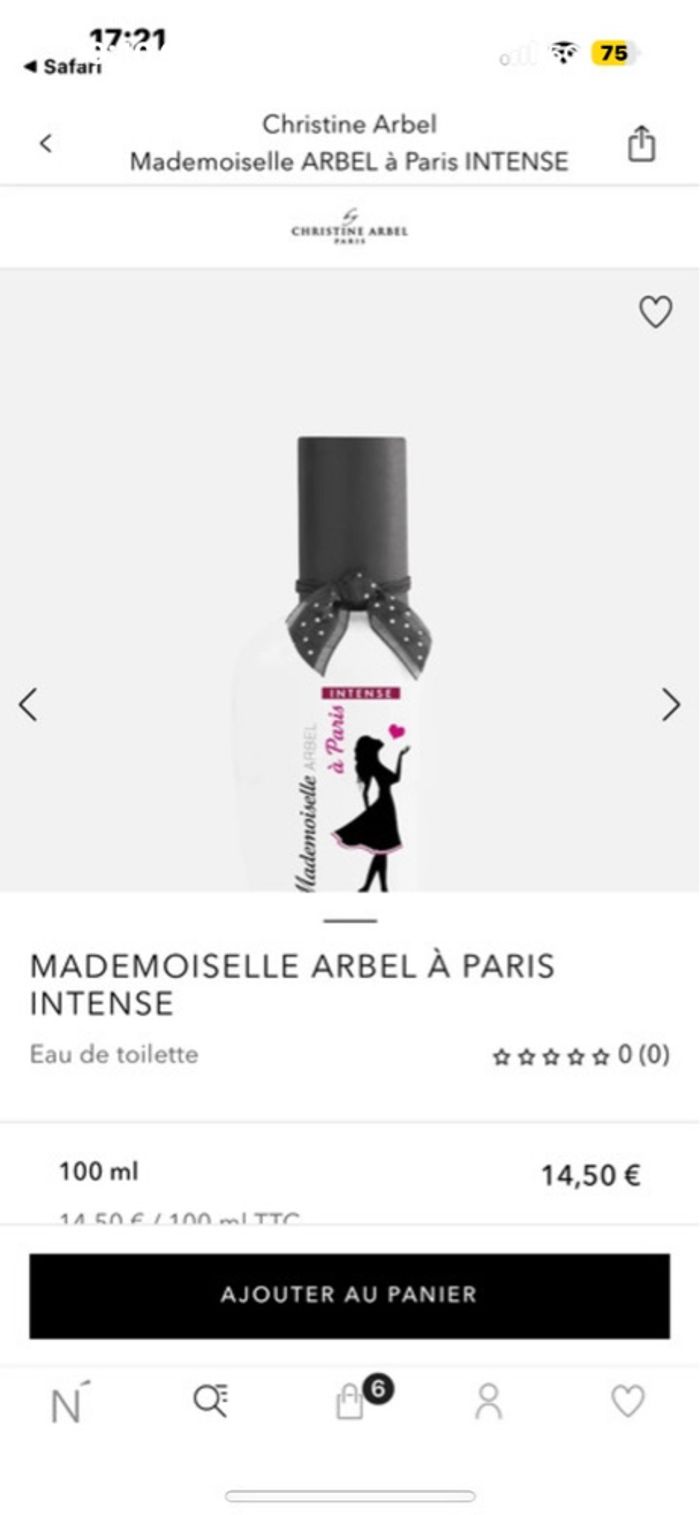Share this product page

641,143
